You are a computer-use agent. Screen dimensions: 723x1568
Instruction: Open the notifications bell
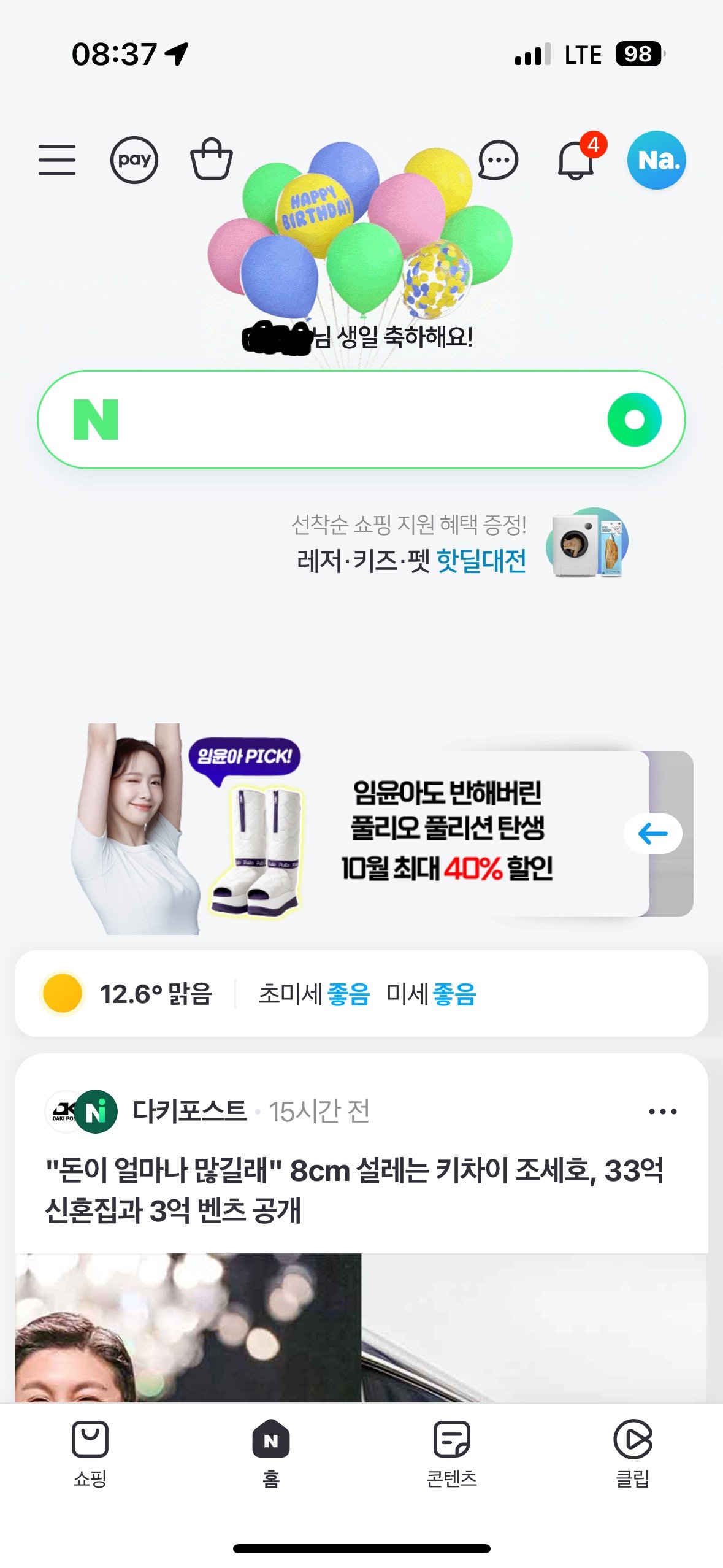[x=575, y=160]
